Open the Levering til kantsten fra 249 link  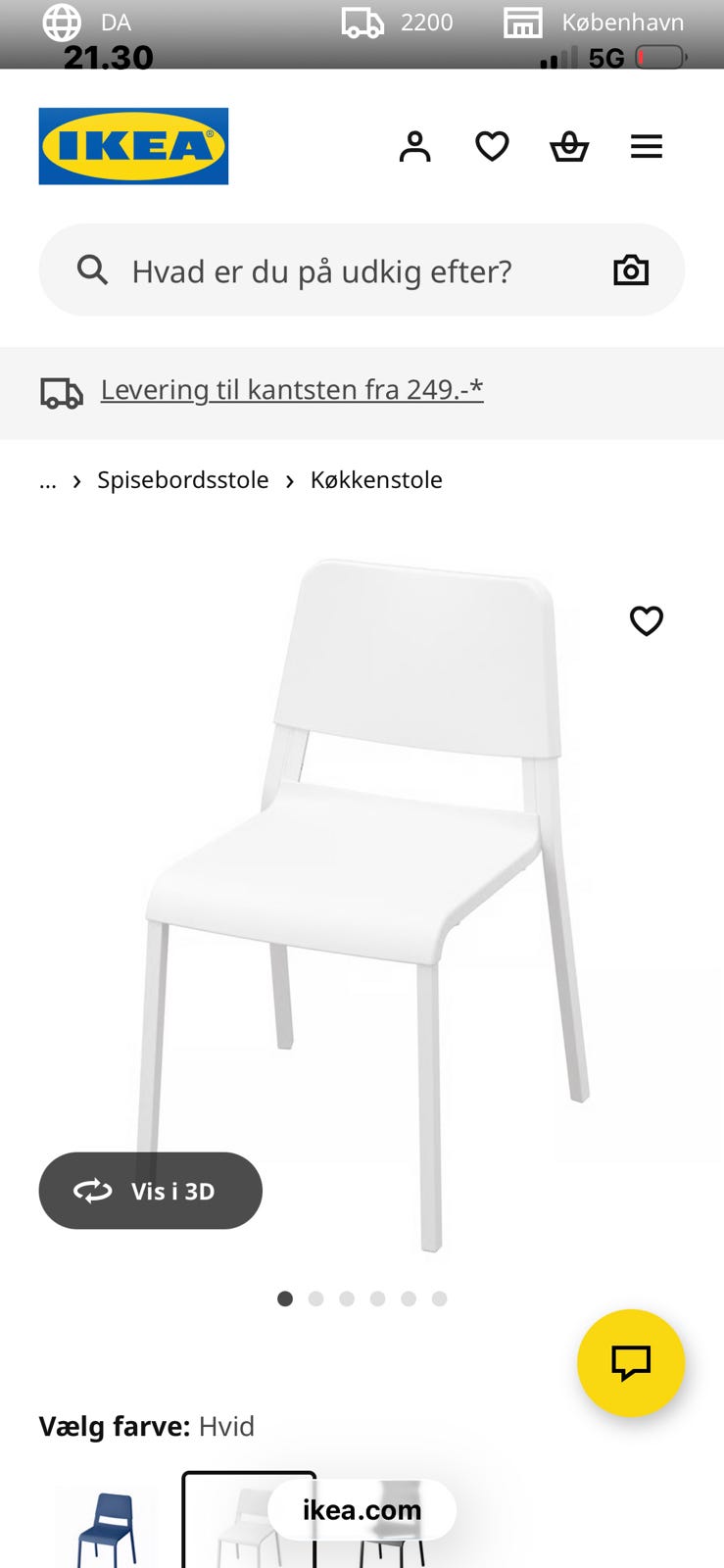(291, 389)
